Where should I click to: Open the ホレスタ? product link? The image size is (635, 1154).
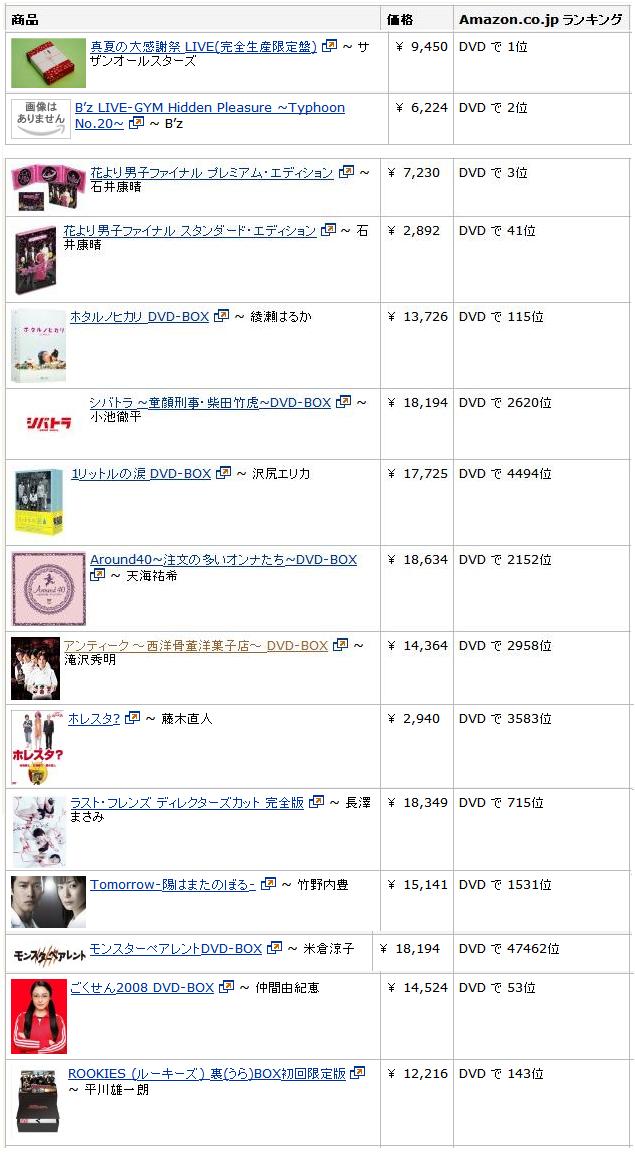94,718
